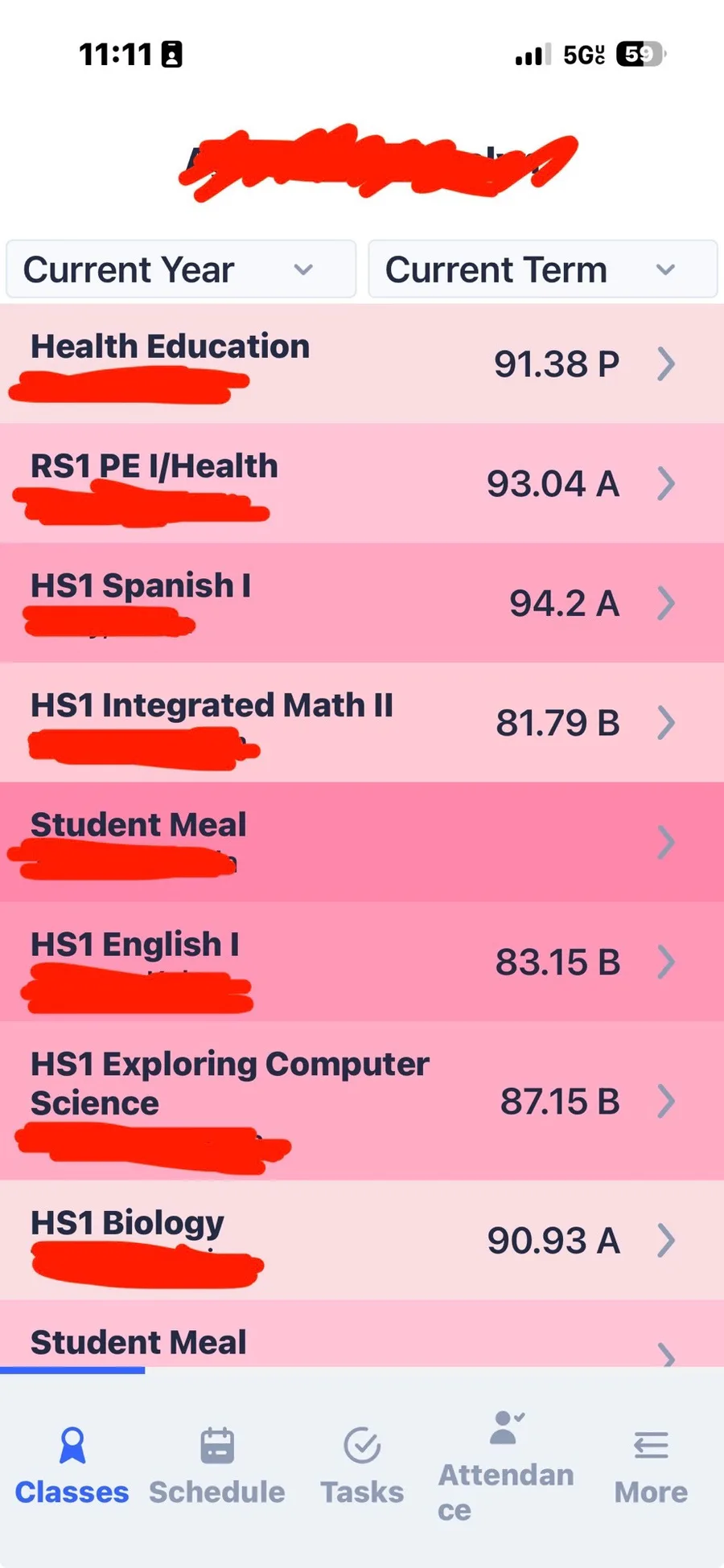Select HS1 Integrated Math II row
Viewport: 724px width, 1568px height.
[362, 722]
